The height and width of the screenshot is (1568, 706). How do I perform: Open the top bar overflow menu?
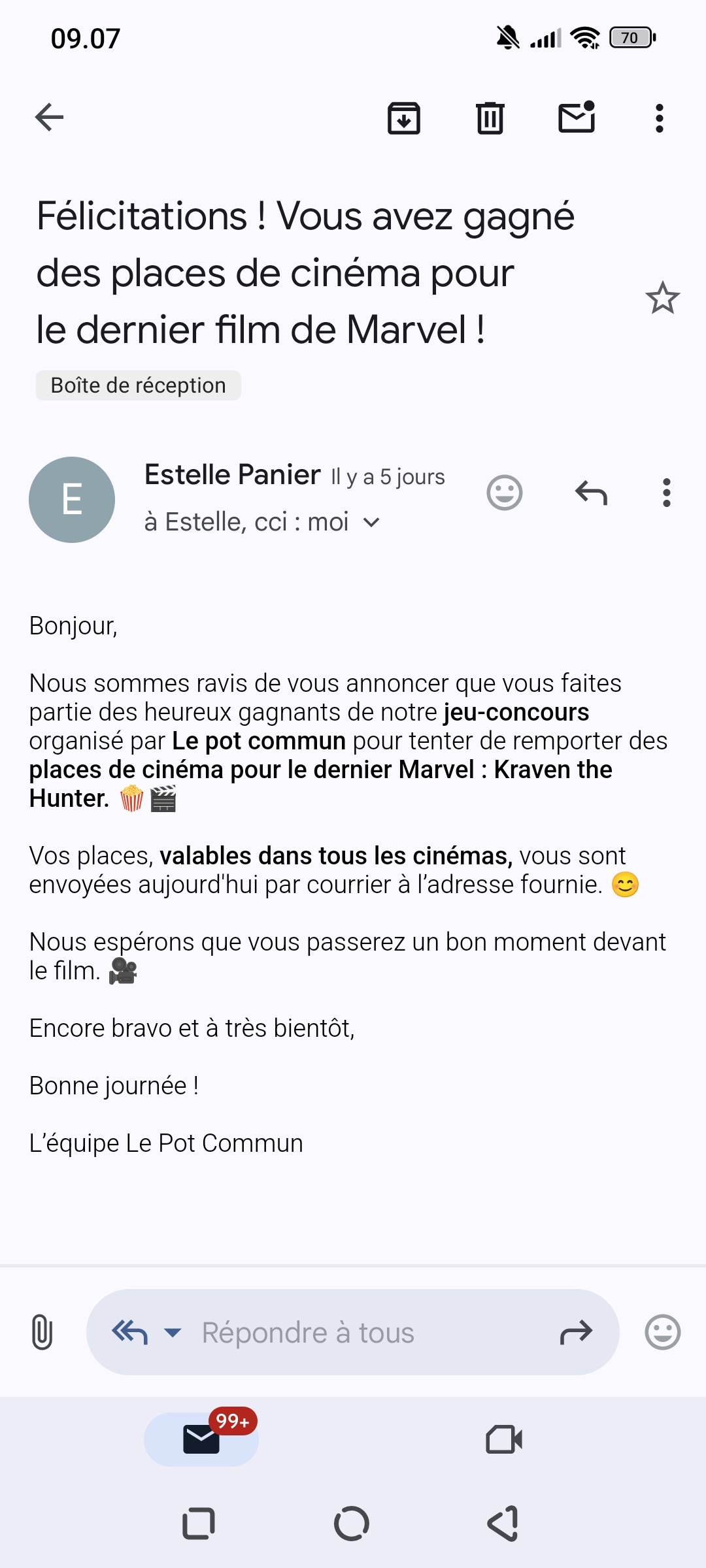click(660, 118)
